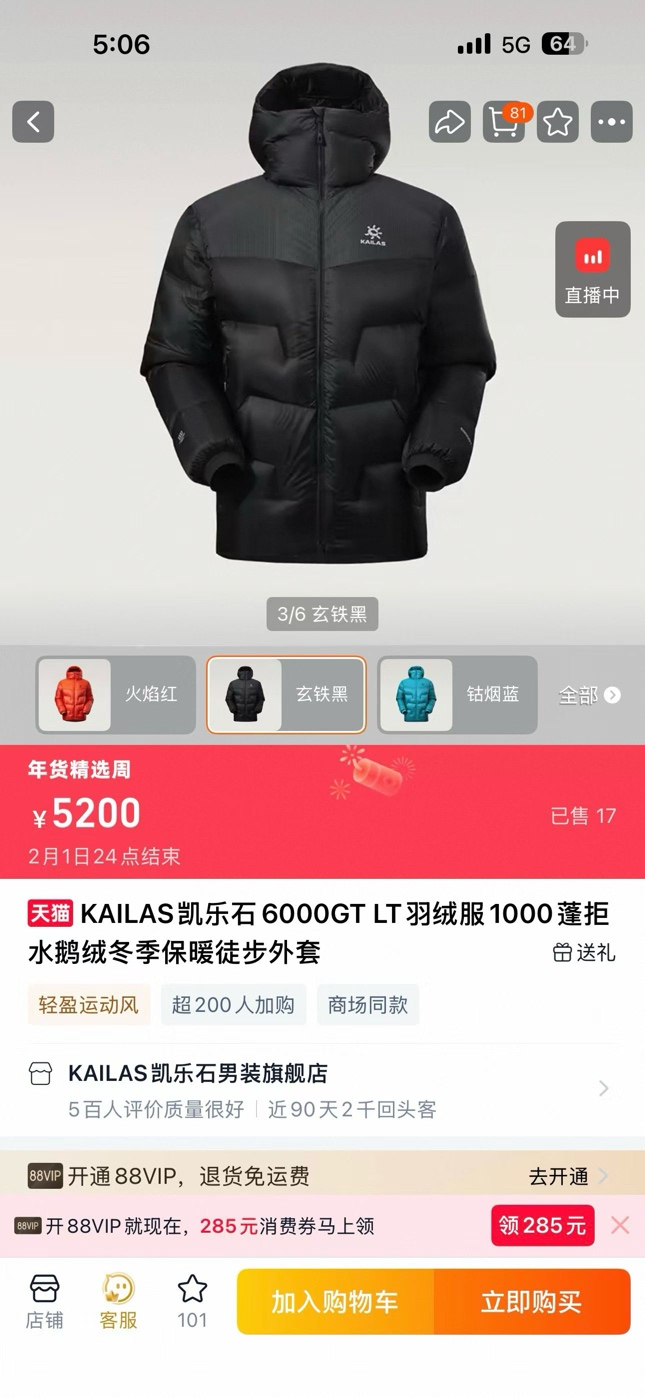Tap 立即购买 to buy now
The width and height of the screenshot is (645, 1398).
tap(531, 1301)
